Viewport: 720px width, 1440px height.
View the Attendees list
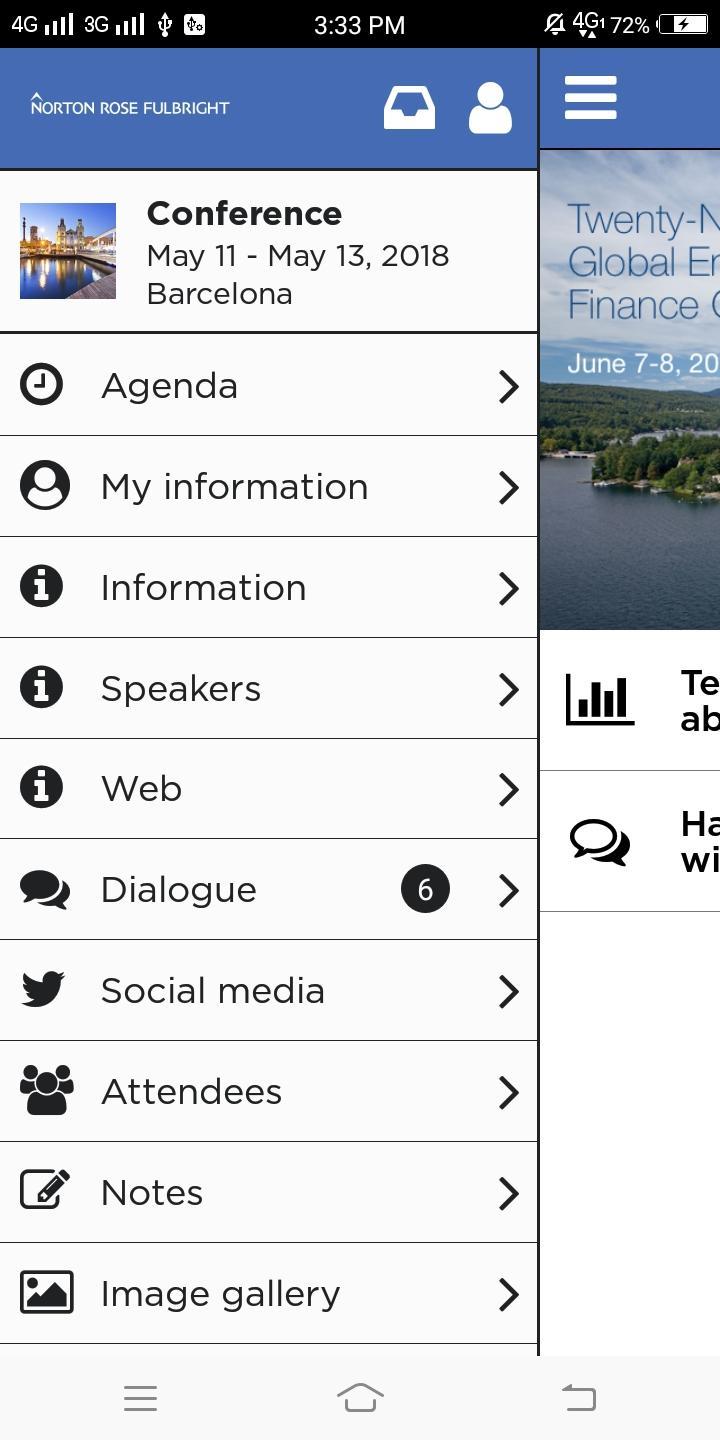(x=268, y=1092)
